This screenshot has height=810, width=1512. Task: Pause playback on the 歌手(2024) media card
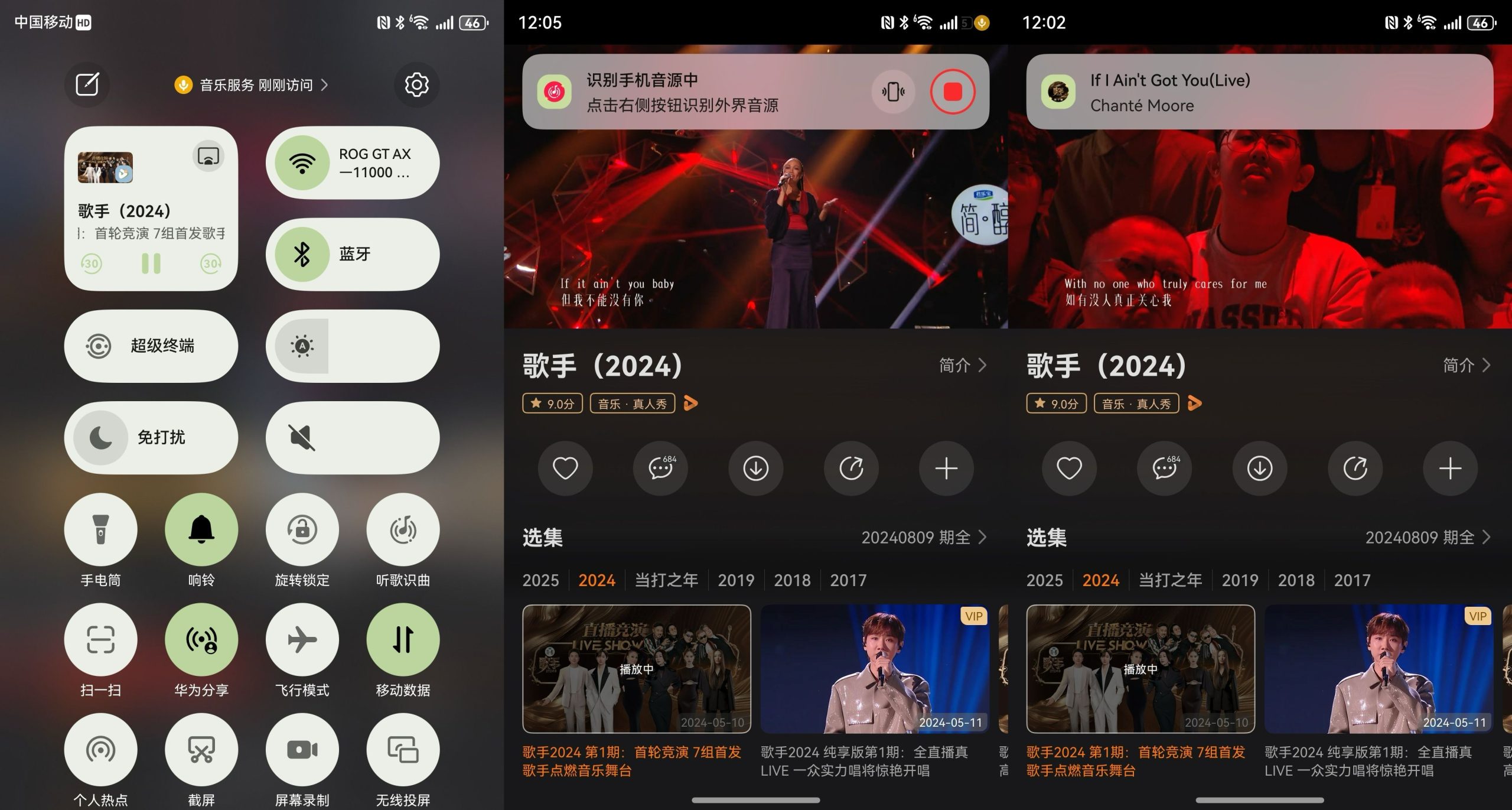(x=151, y=264)
